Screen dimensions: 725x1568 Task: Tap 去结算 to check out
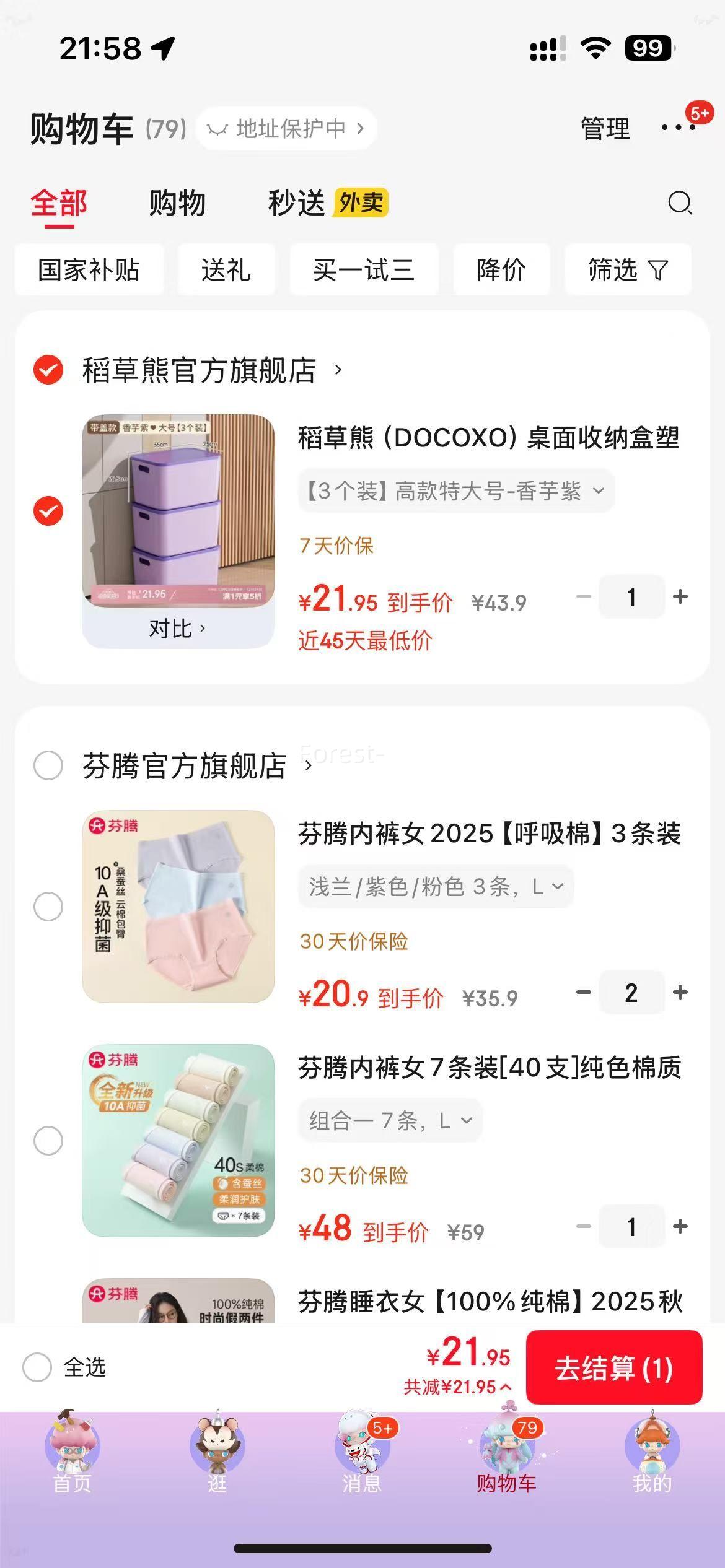click(613, 1367)
